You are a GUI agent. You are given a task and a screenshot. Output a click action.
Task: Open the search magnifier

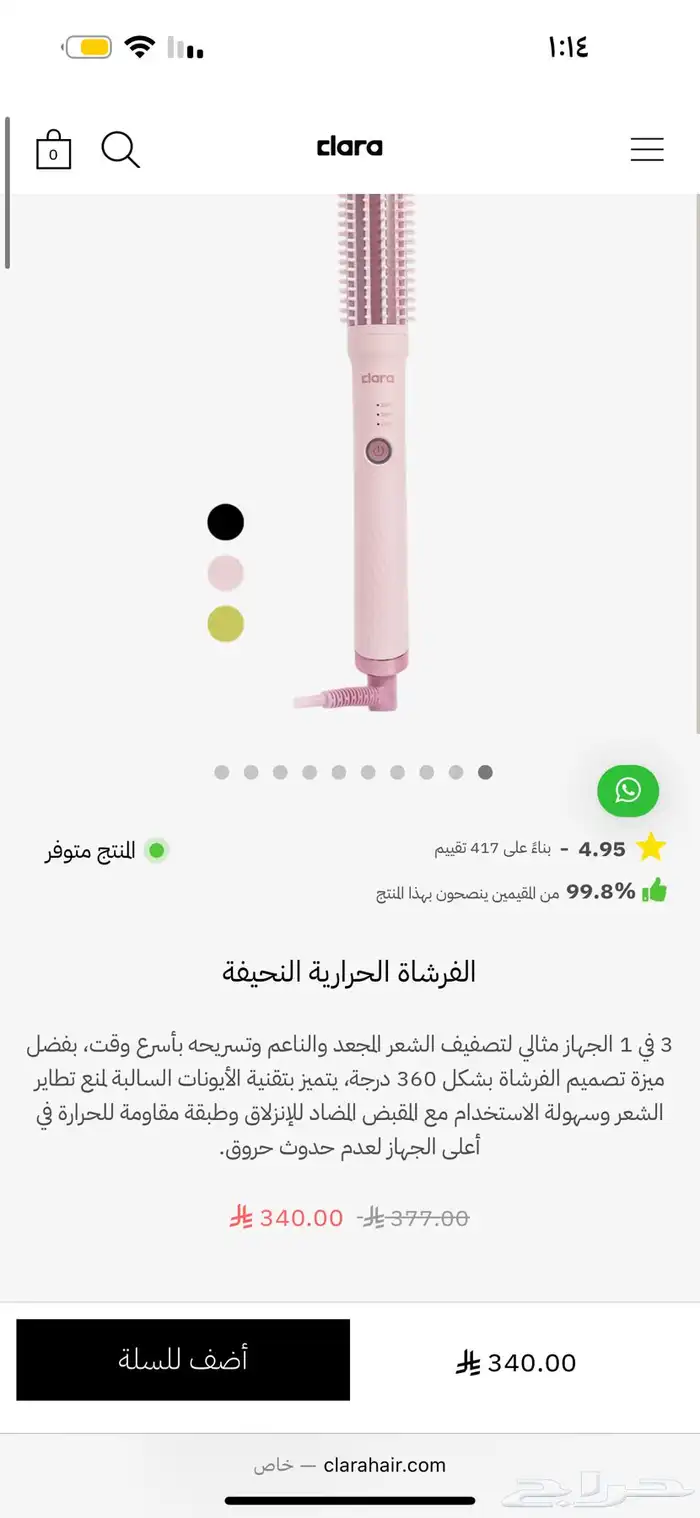(120, 150)
